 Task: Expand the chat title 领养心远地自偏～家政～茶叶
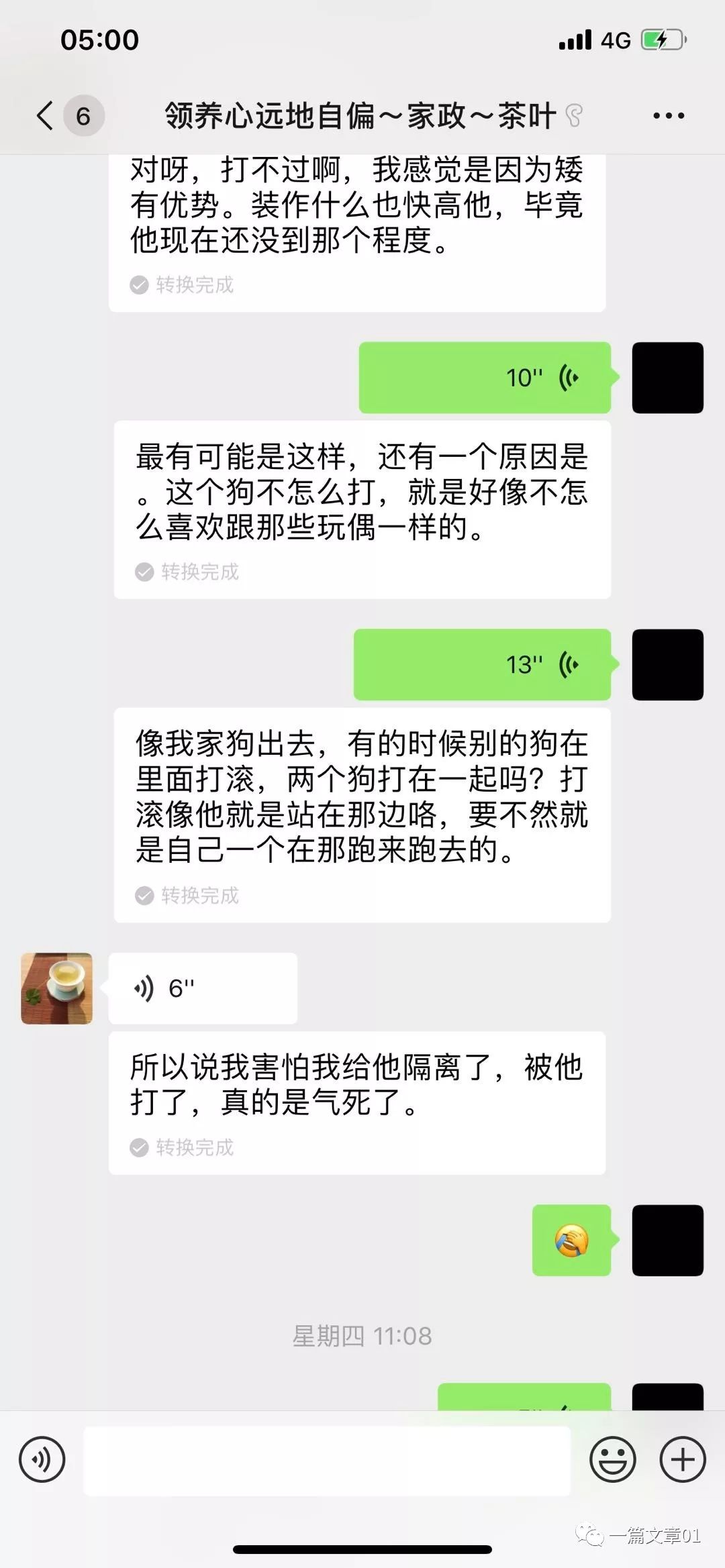358,114
